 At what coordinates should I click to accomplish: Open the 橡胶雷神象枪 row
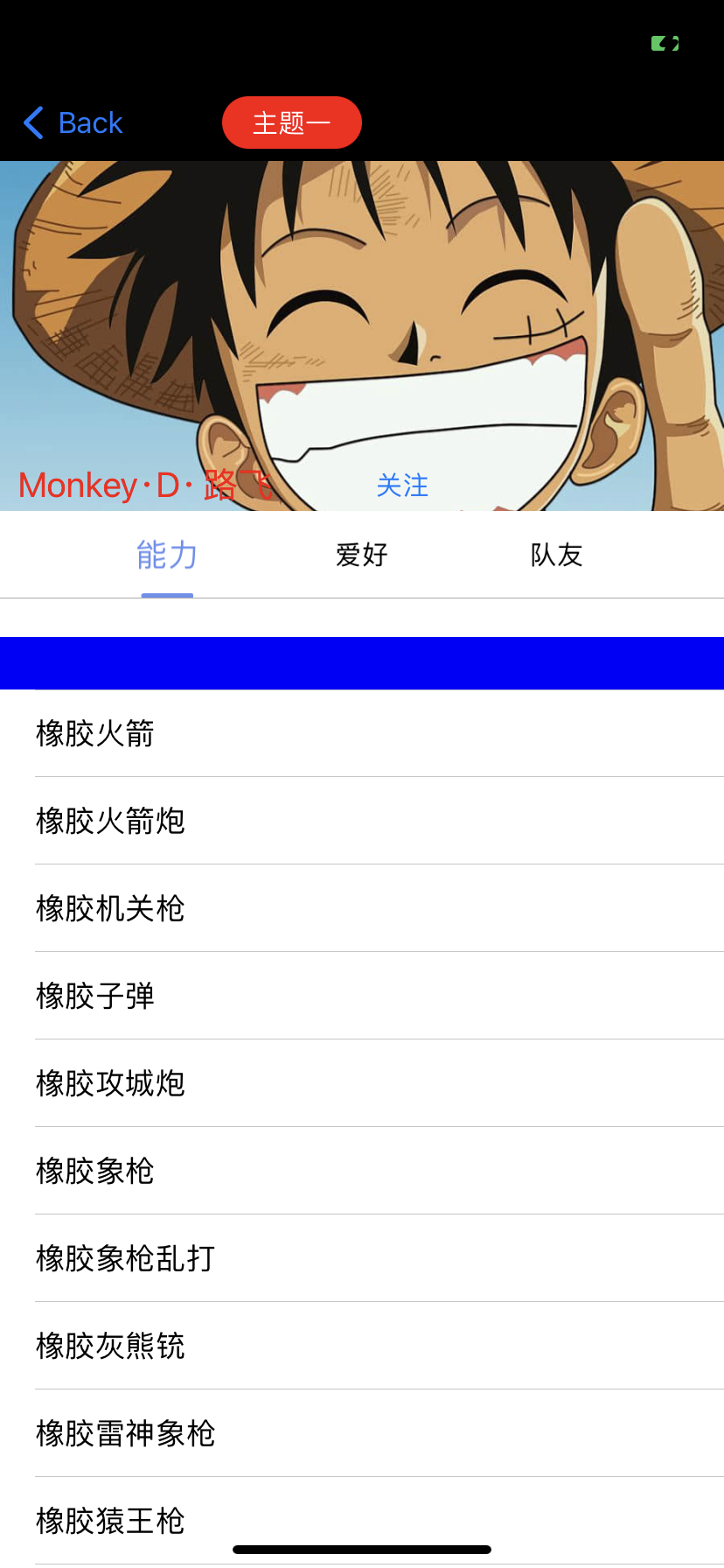(362, 1433)
